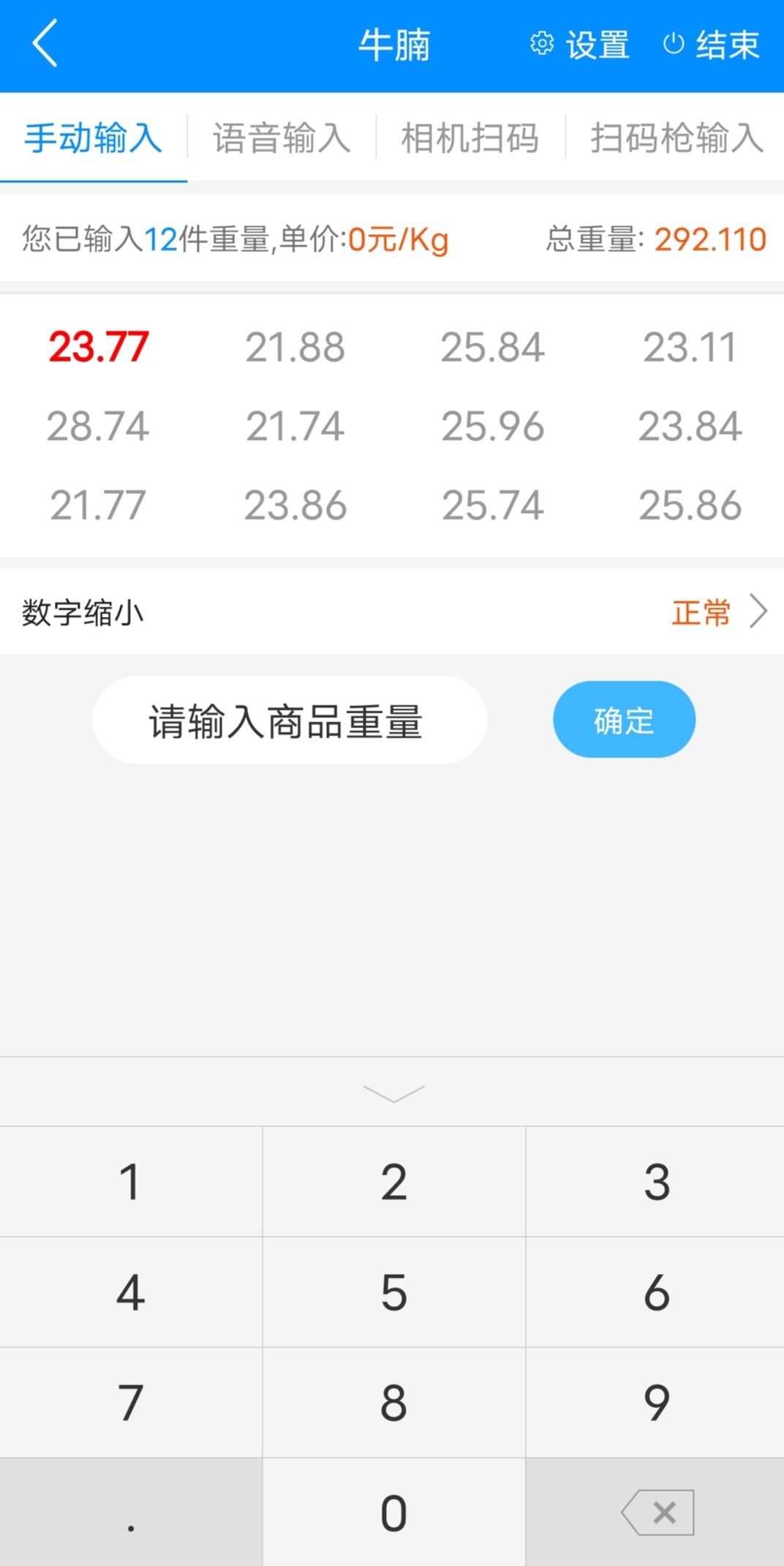The image size is (784, 1566).
Task: Click the 请输入商品重量 input field
Action: (x=290, y=719)
